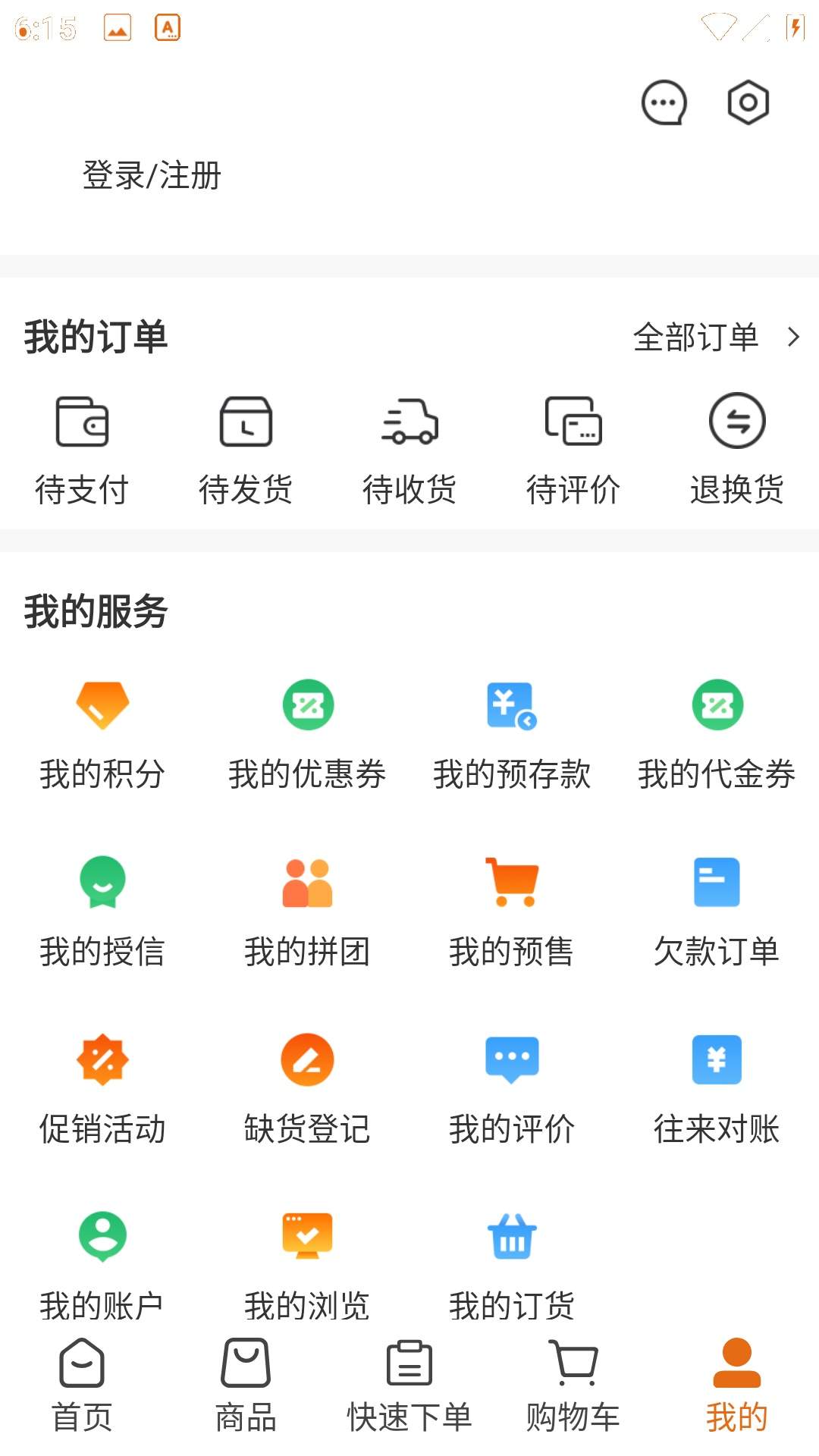
Task: Open 待评价 orders awaiting review
Action: coord(573,449)
